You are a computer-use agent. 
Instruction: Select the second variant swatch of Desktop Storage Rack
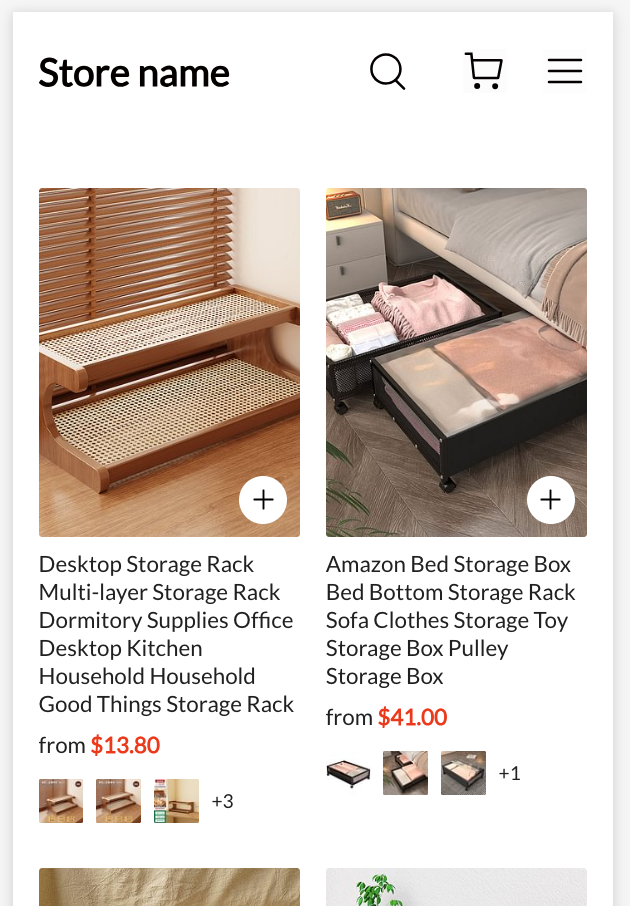coord(118,801)
